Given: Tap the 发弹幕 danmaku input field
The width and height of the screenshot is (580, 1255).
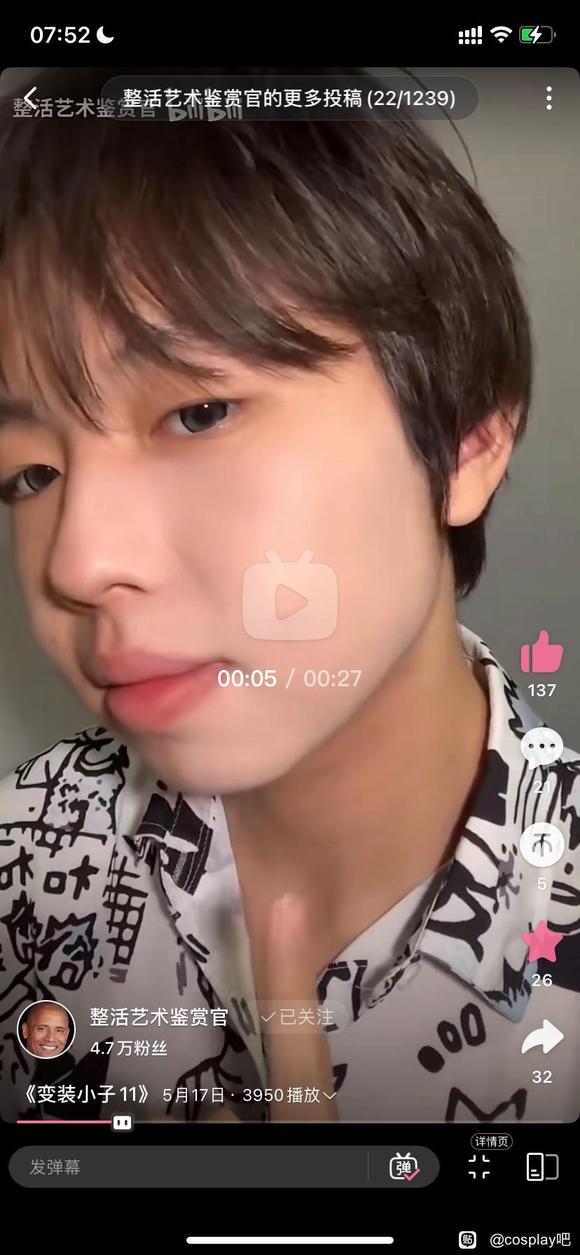Looking at the screenshot, I should tap(188, 1167).
